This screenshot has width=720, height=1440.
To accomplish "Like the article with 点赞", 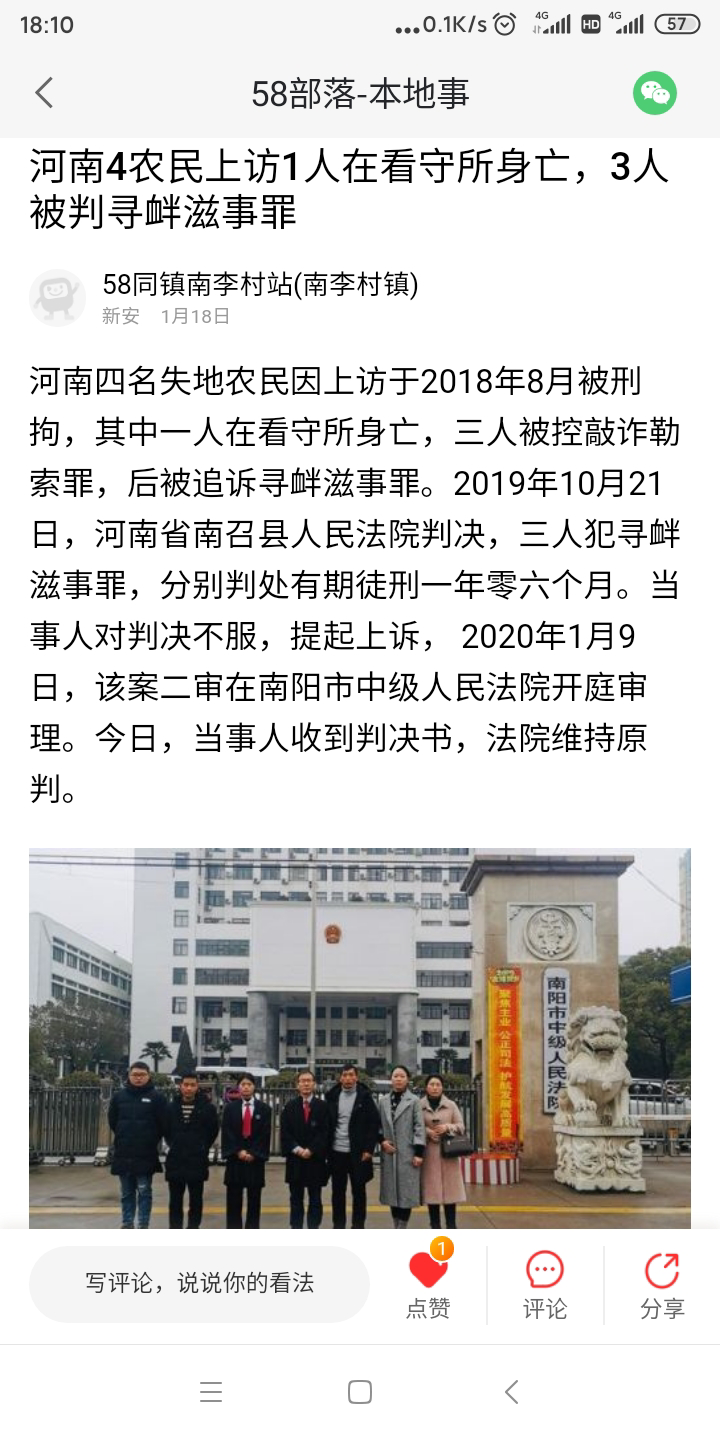I will [x=429, y=1283].
